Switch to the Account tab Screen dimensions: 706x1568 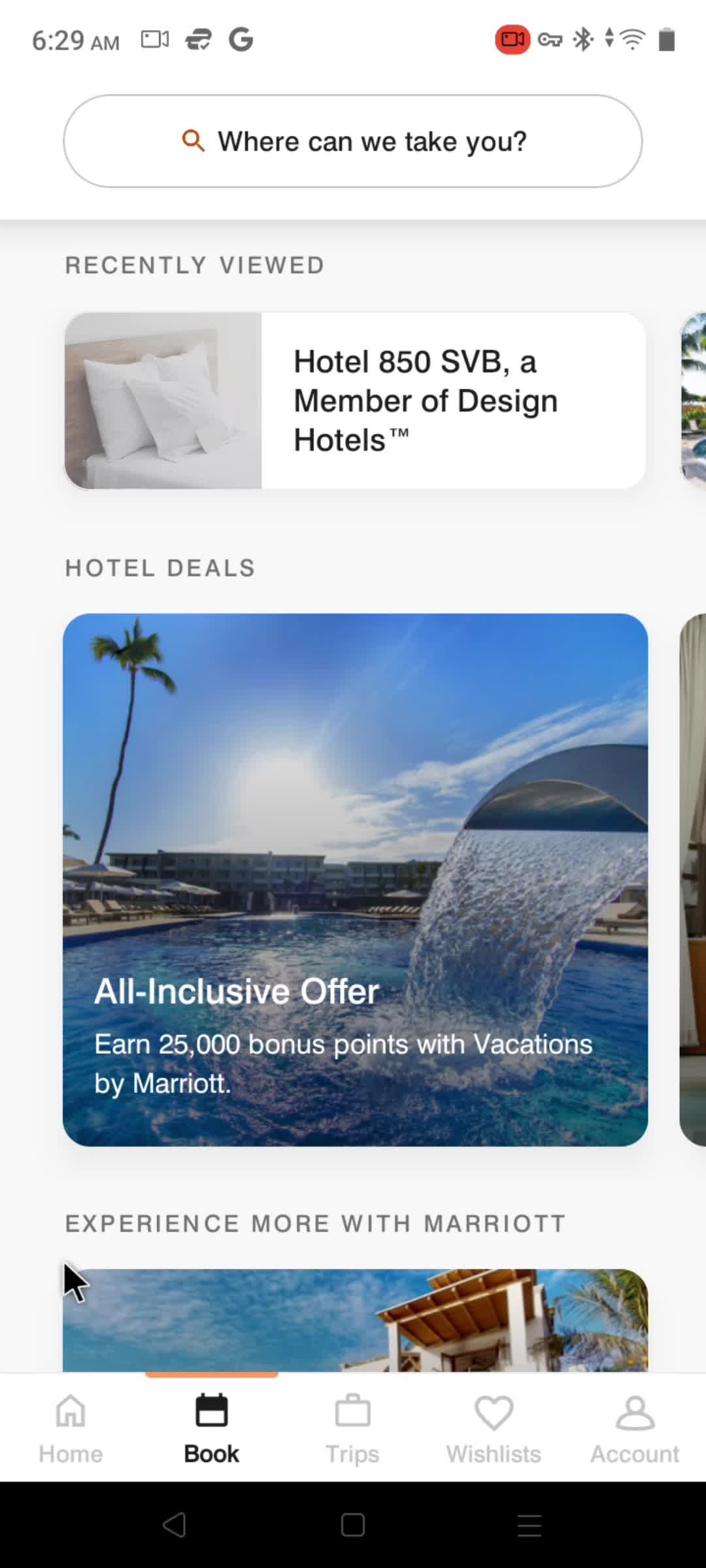tap(635, 1428)
